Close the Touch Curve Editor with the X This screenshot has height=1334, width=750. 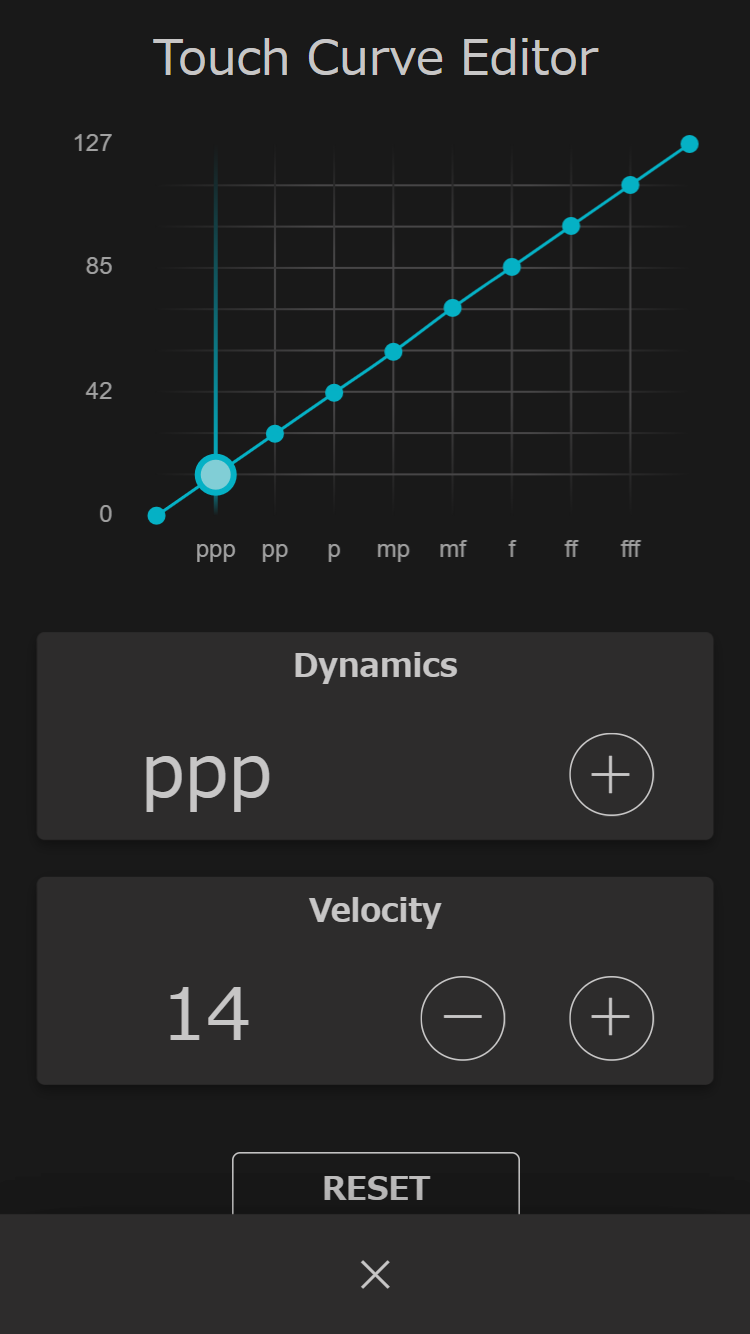[x=375, y=1274]
